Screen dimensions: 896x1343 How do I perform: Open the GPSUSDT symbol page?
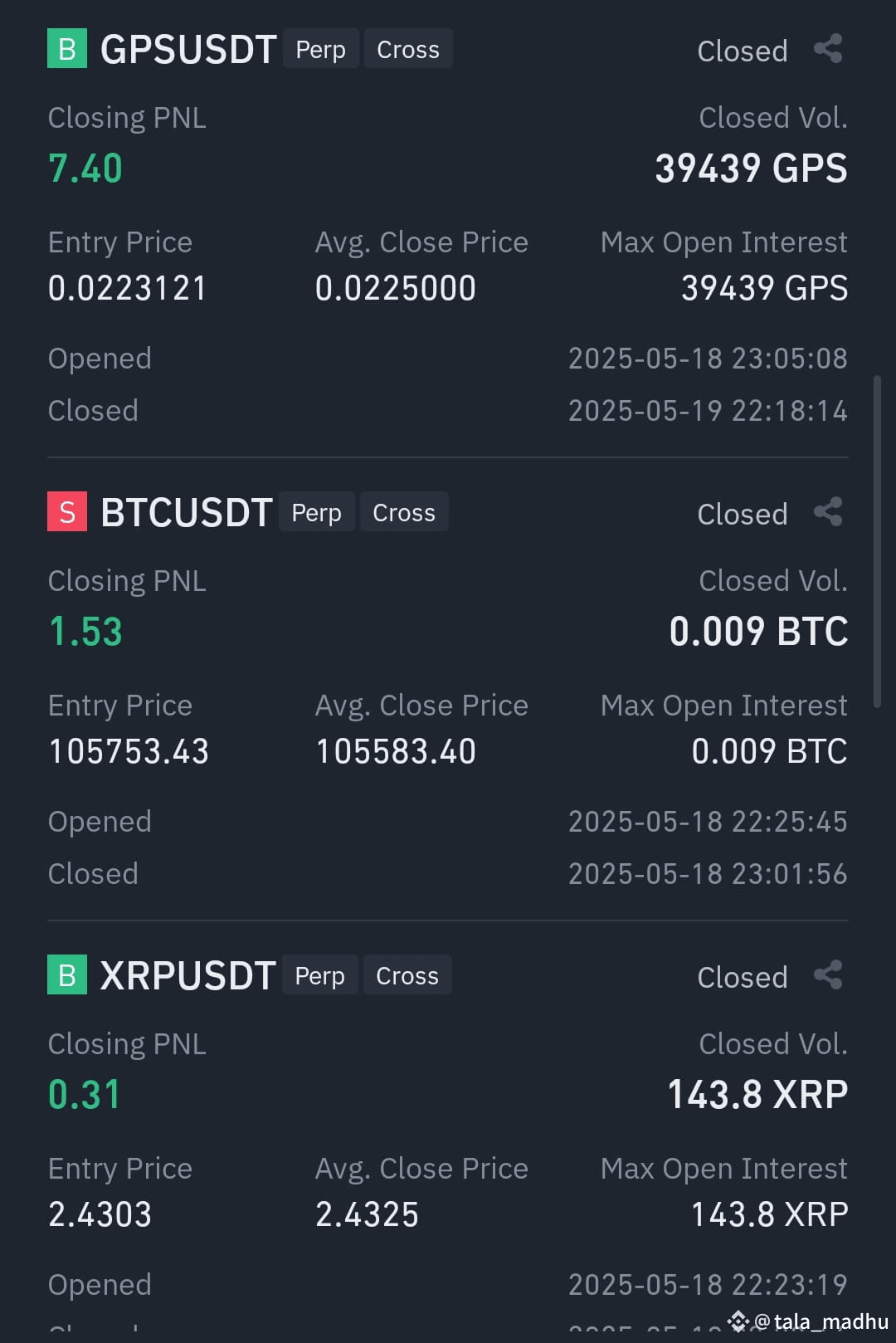coord(187,48)
